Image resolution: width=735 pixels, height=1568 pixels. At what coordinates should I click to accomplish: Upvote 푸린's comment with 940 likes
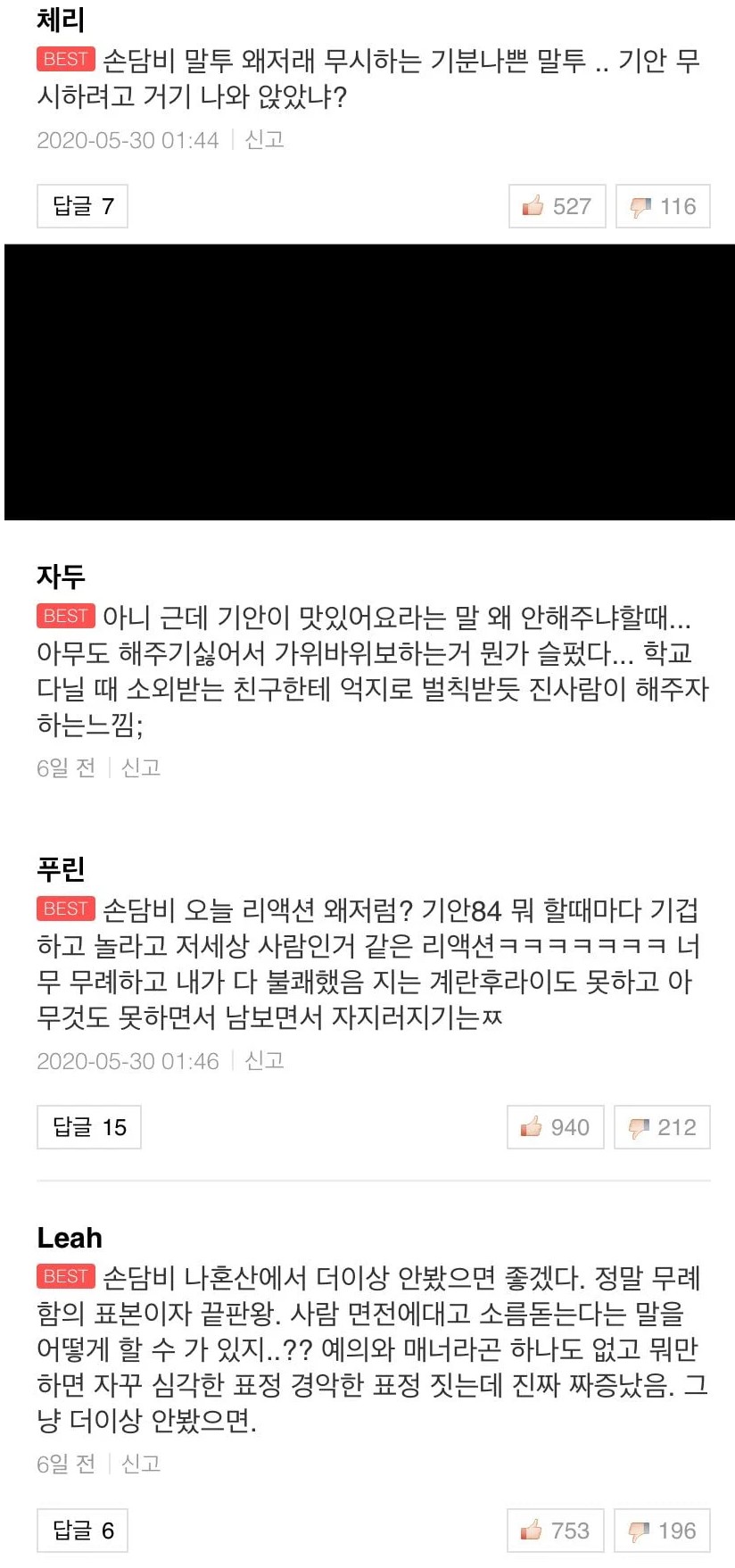[x=555, y=1127]
